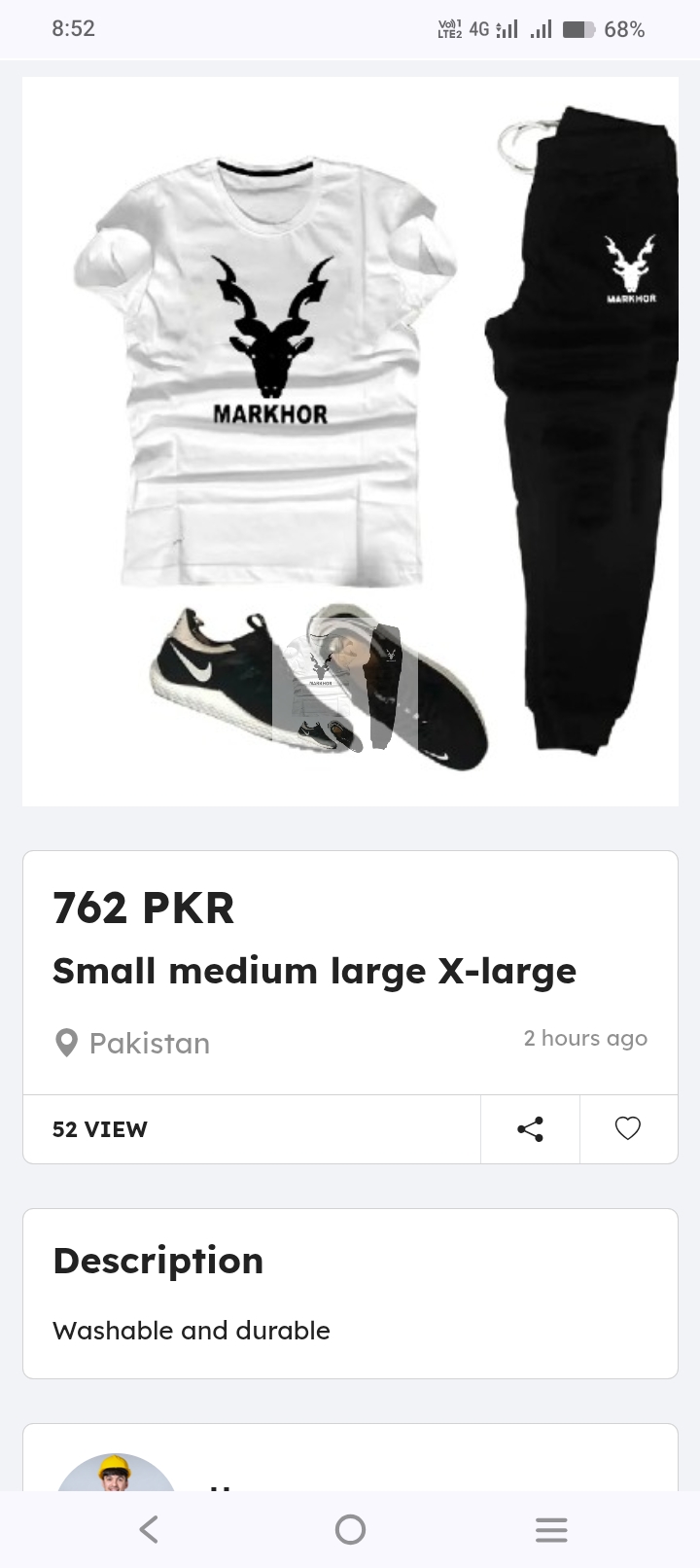This screenshot has height=1568, width=700.
Task: Open recent apps from navigation bar
Action: 551,1529
